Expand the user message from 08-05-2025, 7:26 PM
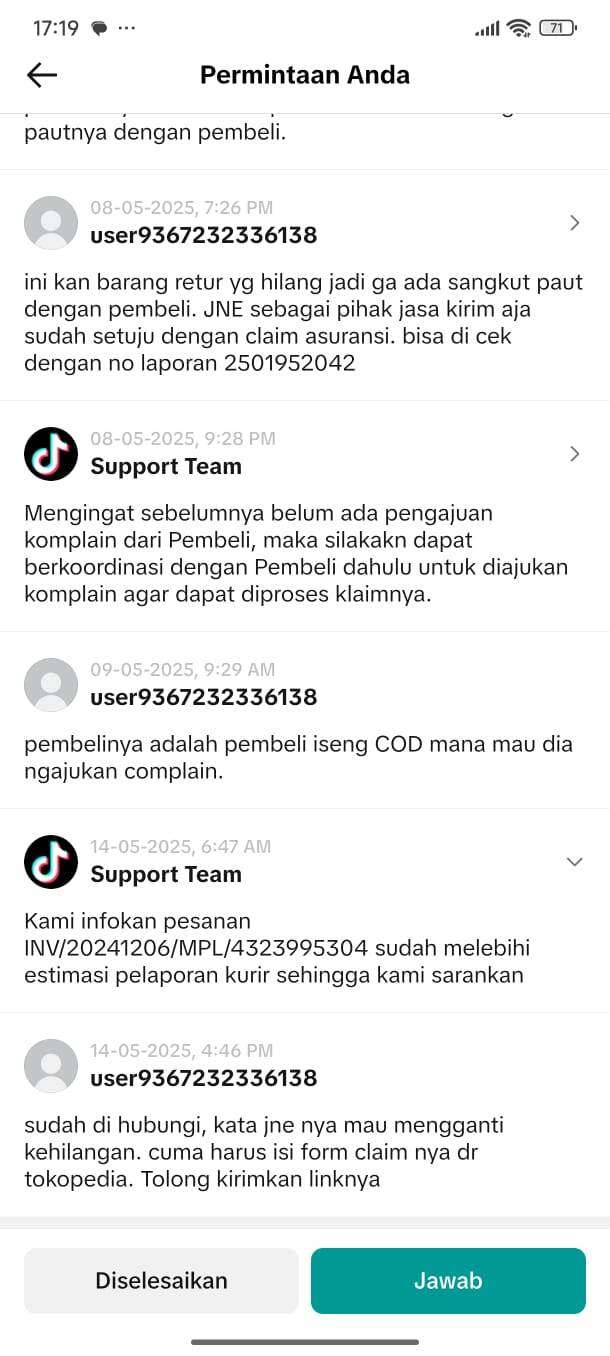The height and width of the screenshot is (1356, 610). pyautogui.click(x=574, y=222)
